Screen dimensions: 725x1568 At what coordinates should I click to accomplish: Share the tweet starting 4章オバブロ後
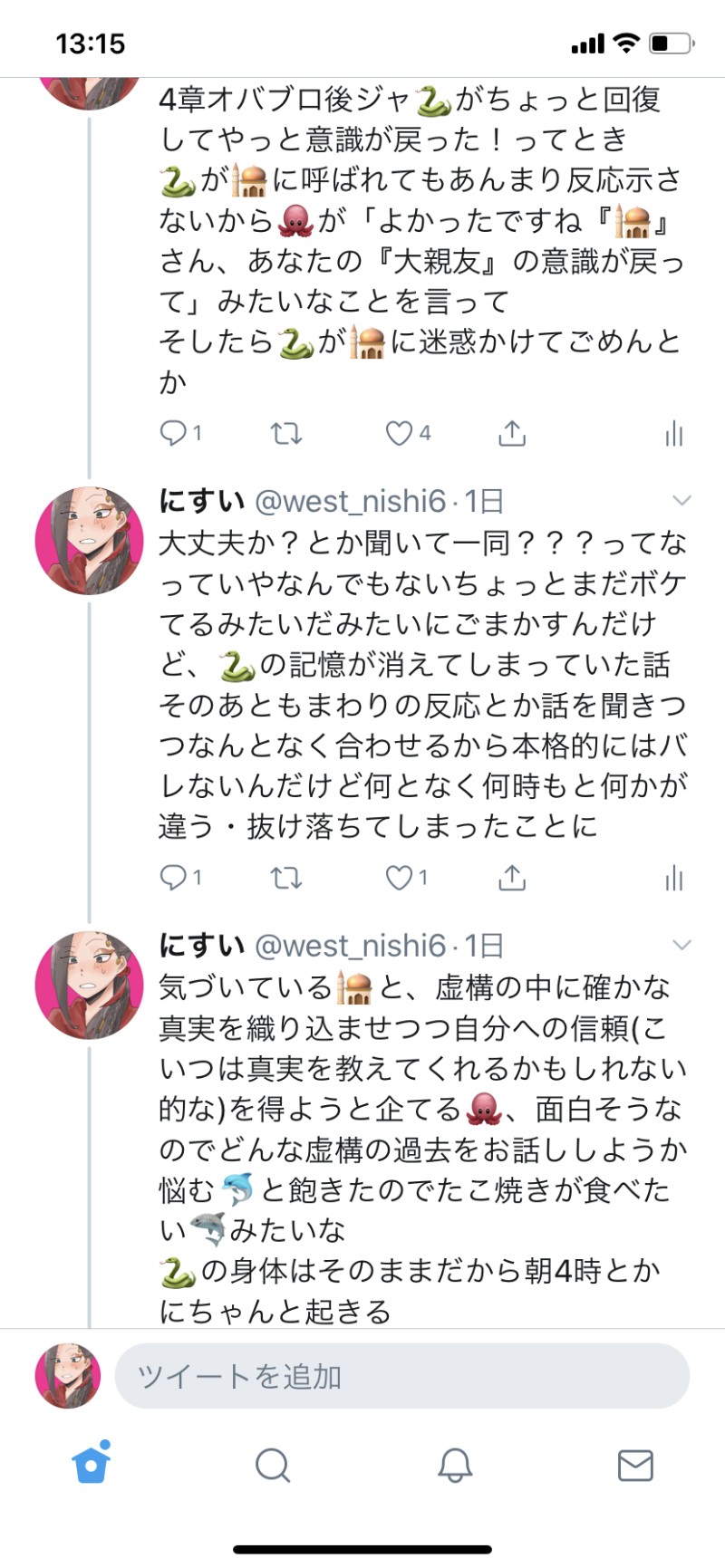[512, 434]
